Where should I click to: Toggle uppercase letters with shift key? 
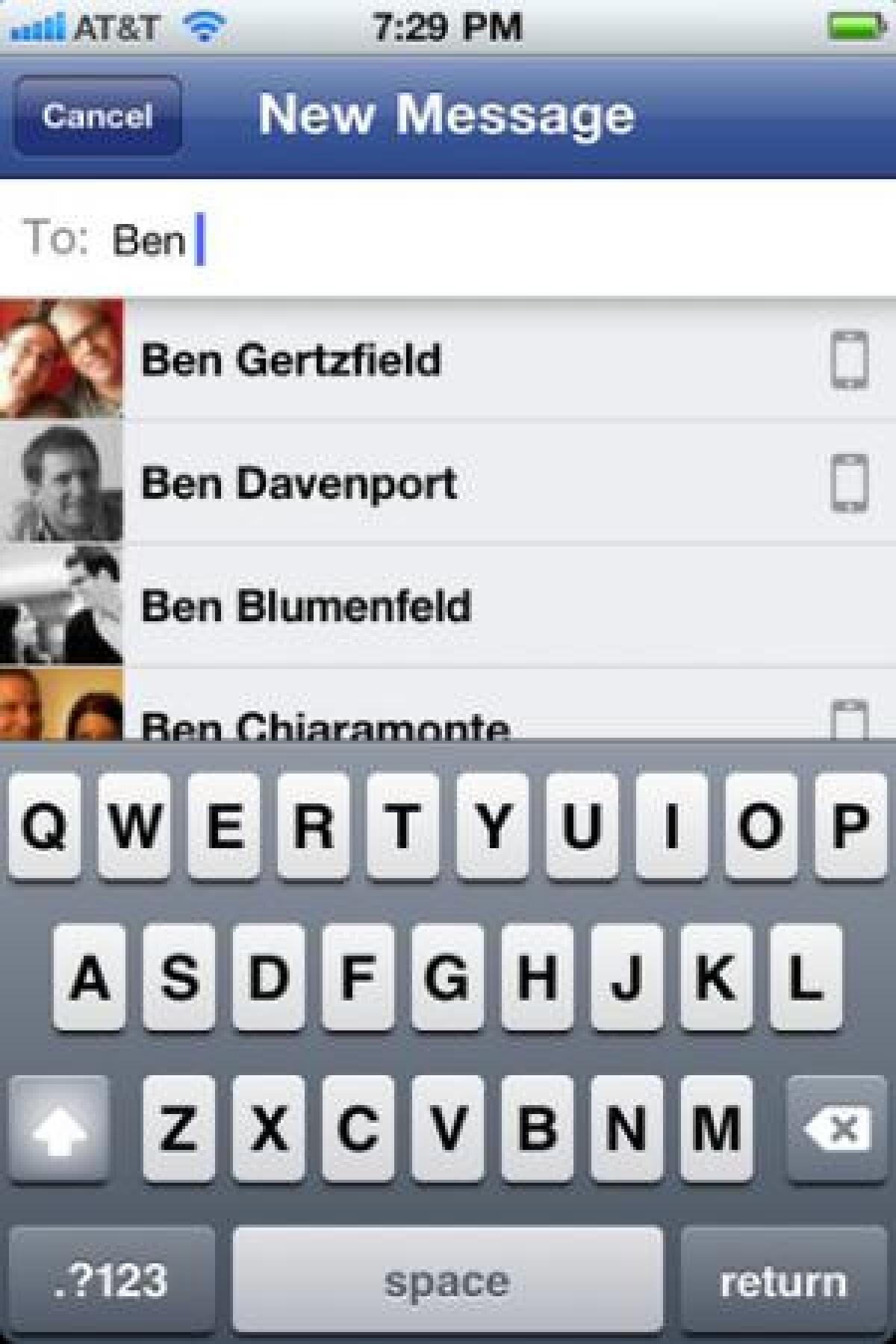click(x=60, y=1129)
